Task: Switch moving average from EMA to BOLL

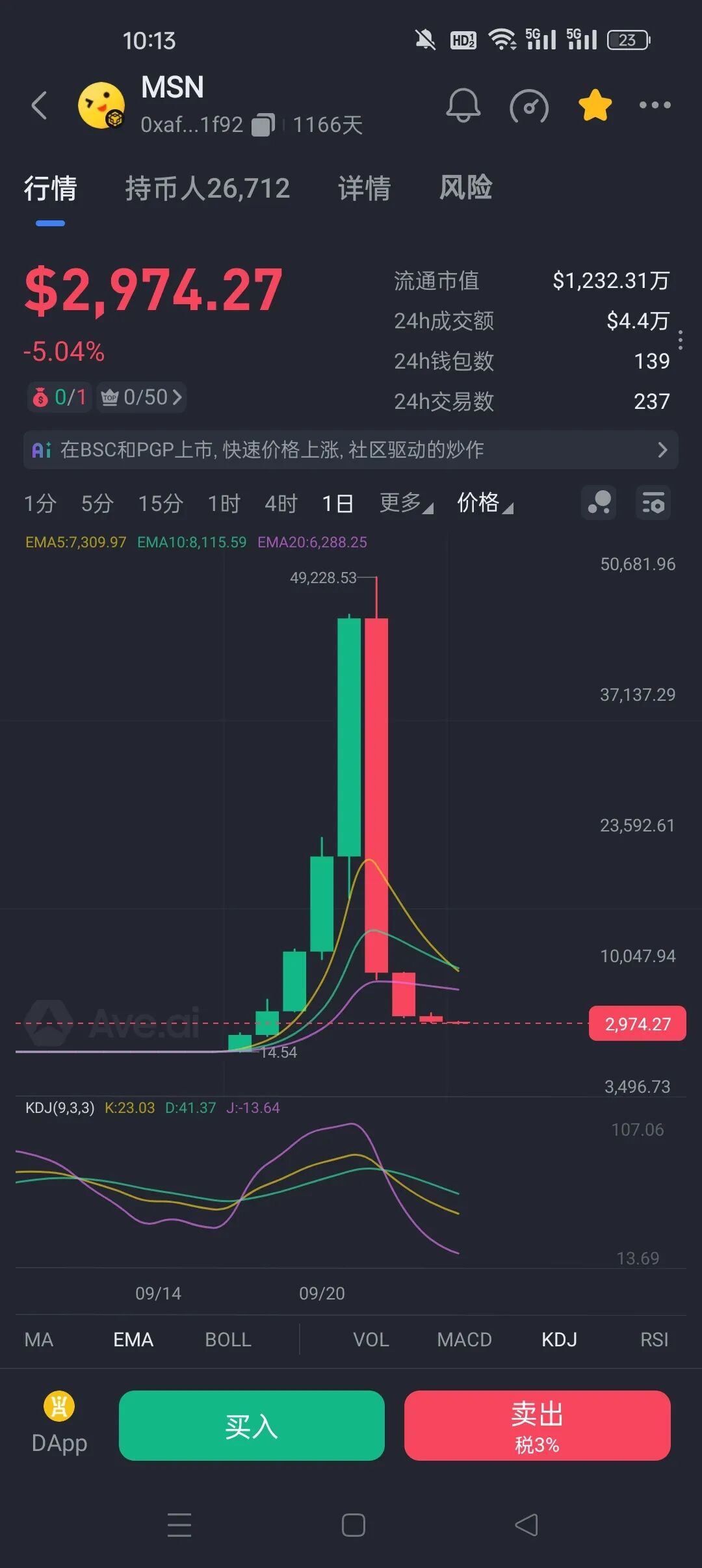Action: [x=227, y=1340]
